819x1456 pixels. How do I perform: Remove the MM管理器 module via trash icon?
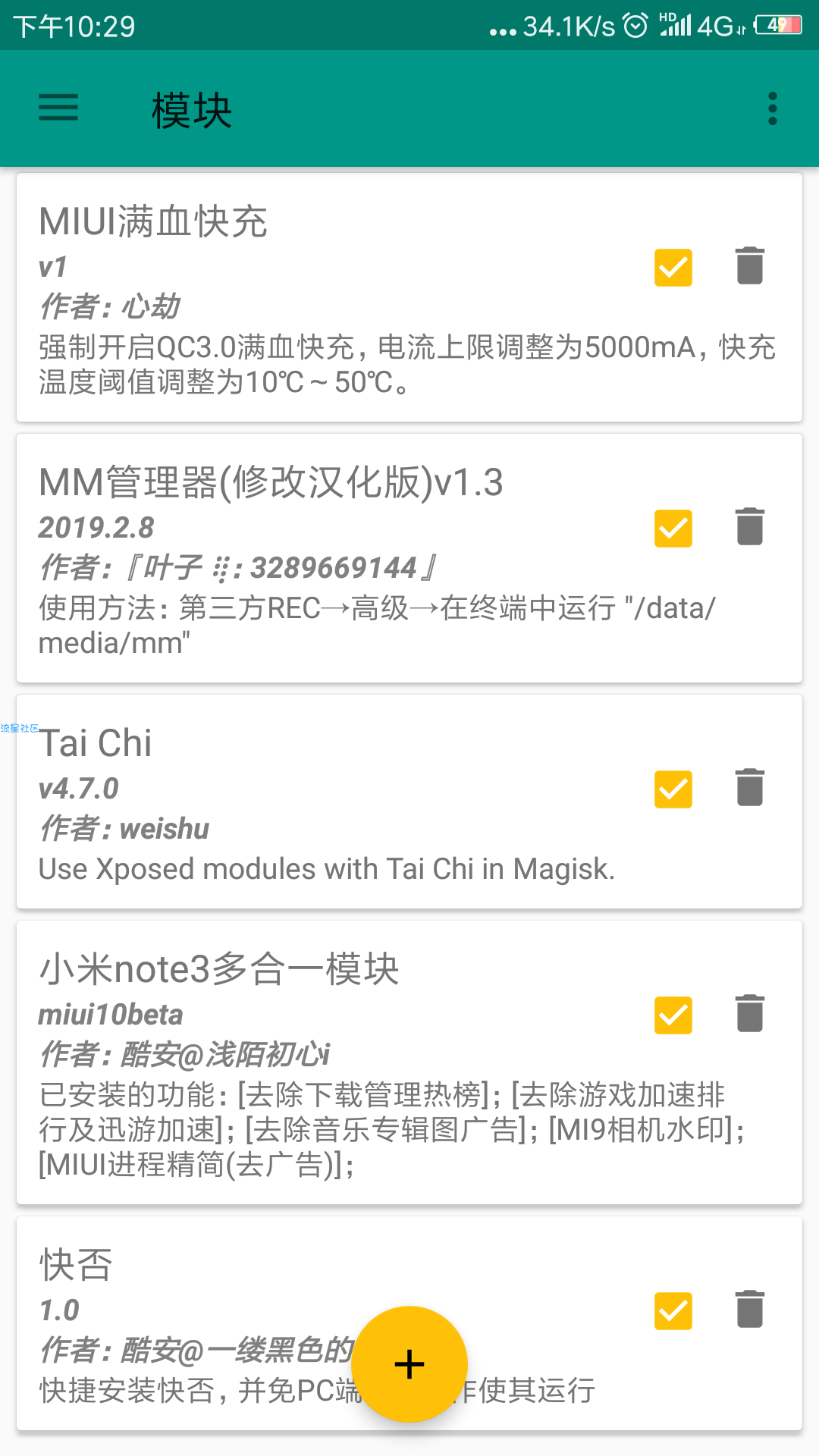(750, 527)
